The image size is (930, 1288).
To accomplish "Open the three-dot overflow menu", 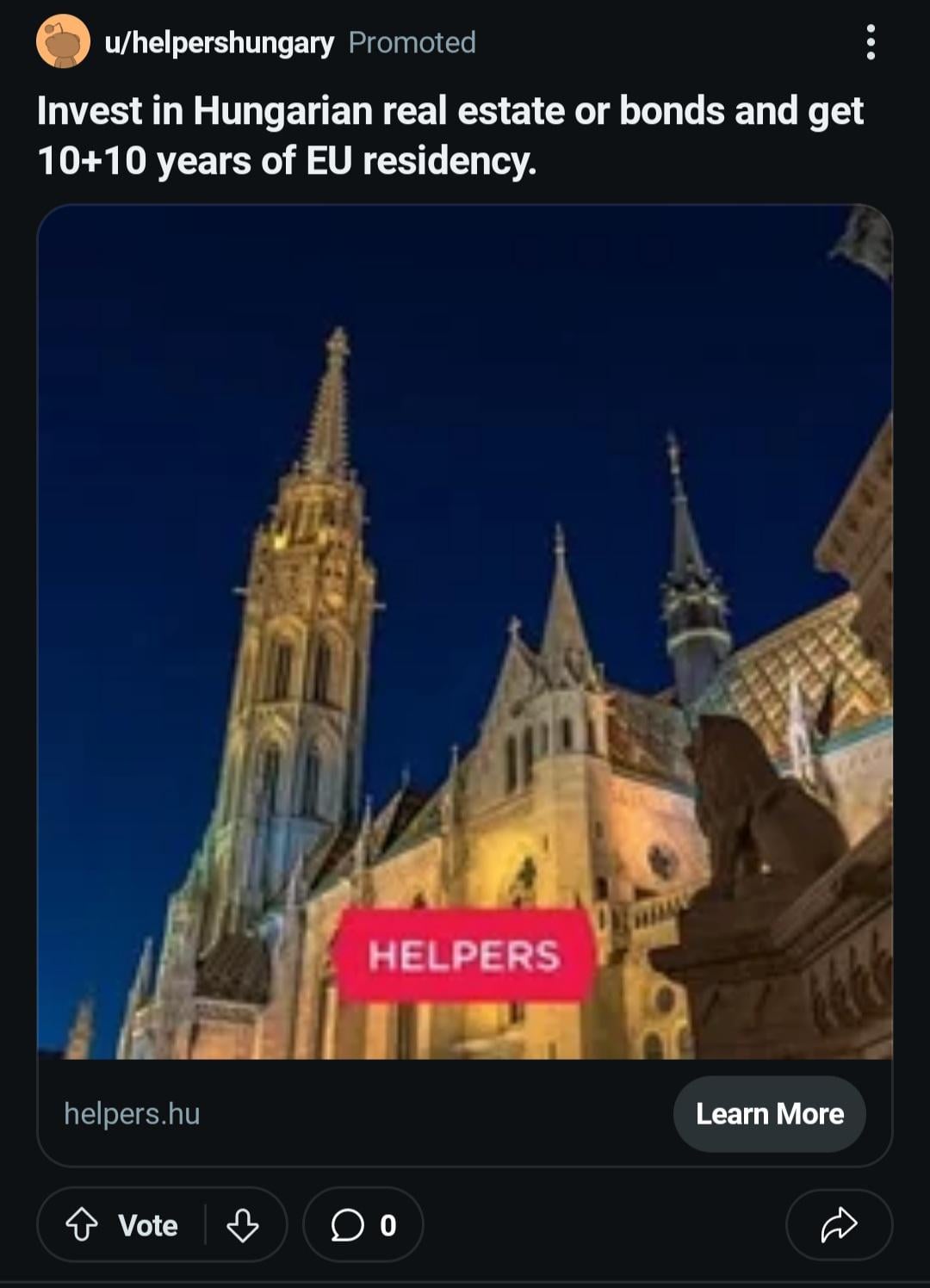I will 871,42.
